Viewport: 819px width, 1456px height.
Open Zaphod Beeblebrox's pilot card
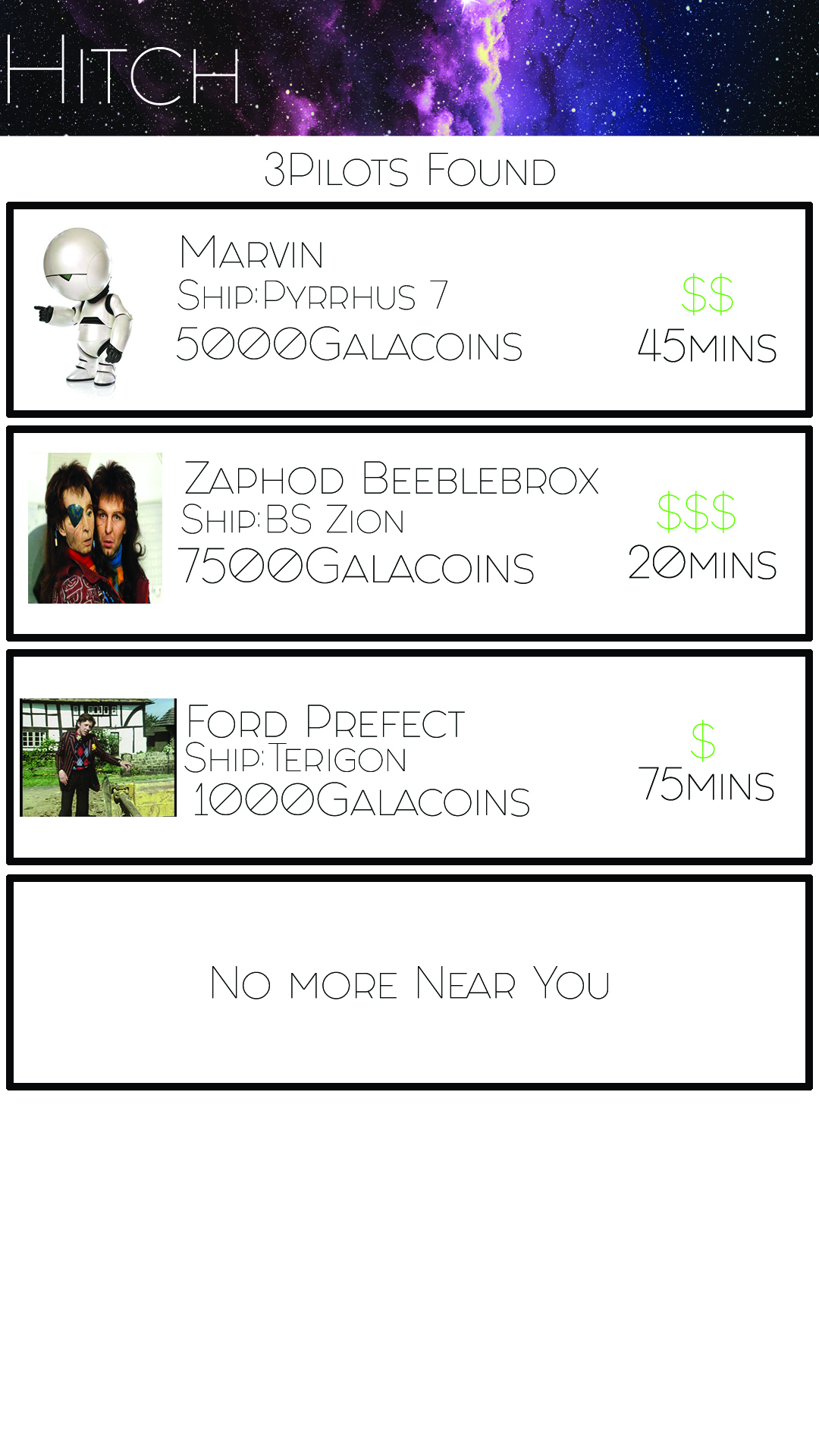pos(409,534)
